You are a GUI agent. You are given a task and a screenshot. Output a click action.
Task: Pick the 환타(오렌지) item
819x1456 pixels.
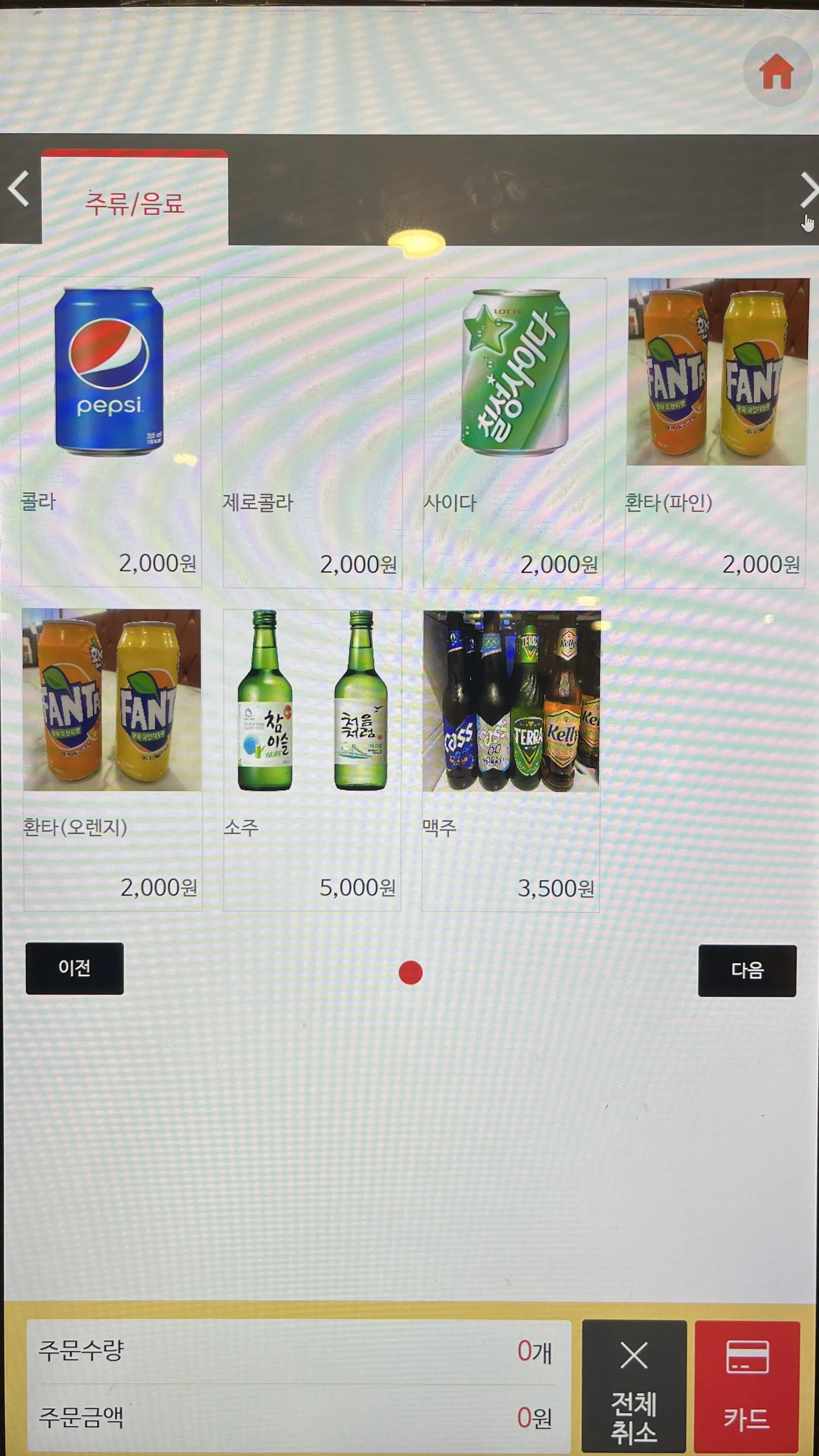tap(112, 759)
